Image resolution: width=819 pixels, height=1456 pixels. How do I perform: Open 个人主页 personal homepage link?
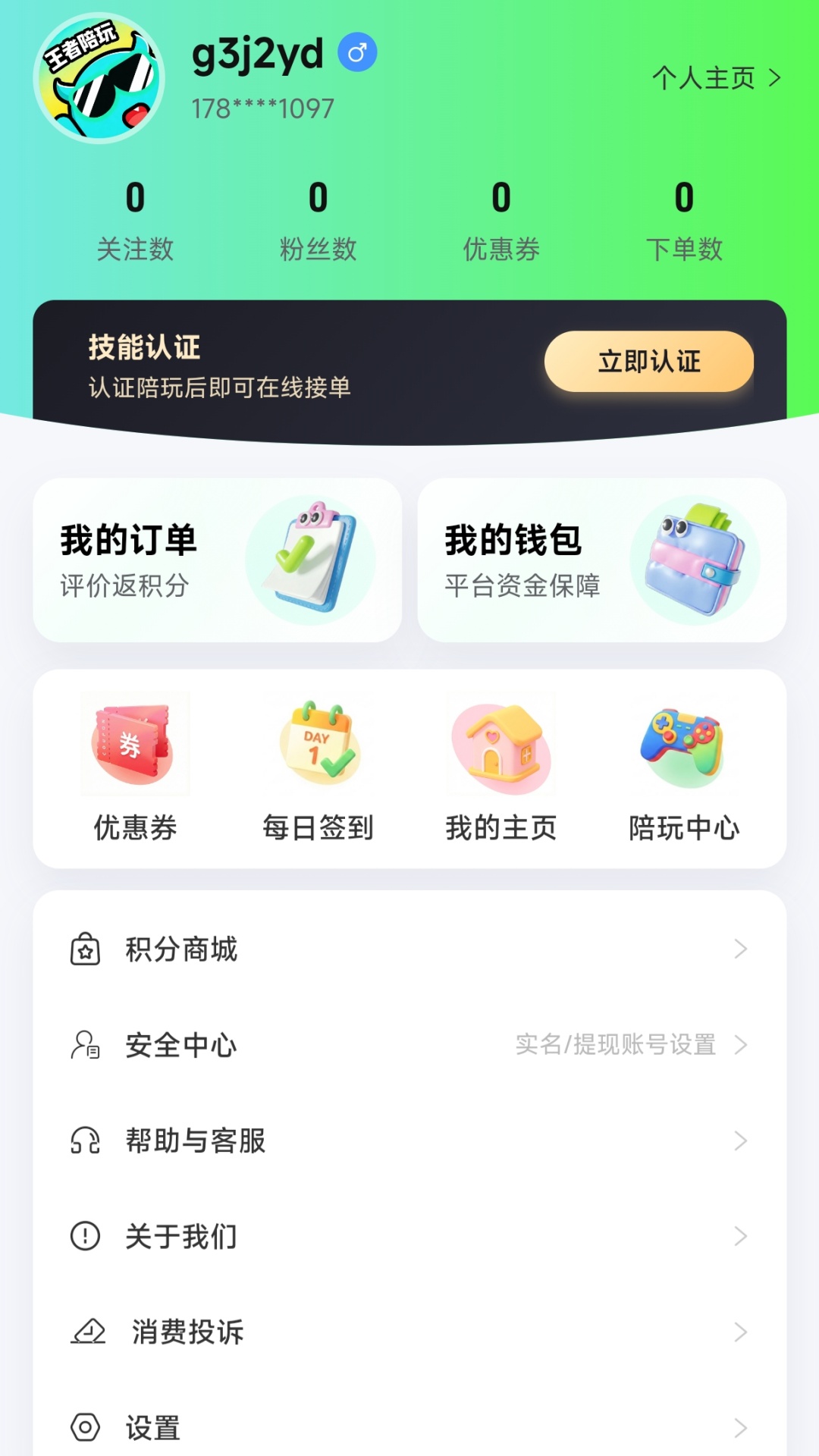716,77
